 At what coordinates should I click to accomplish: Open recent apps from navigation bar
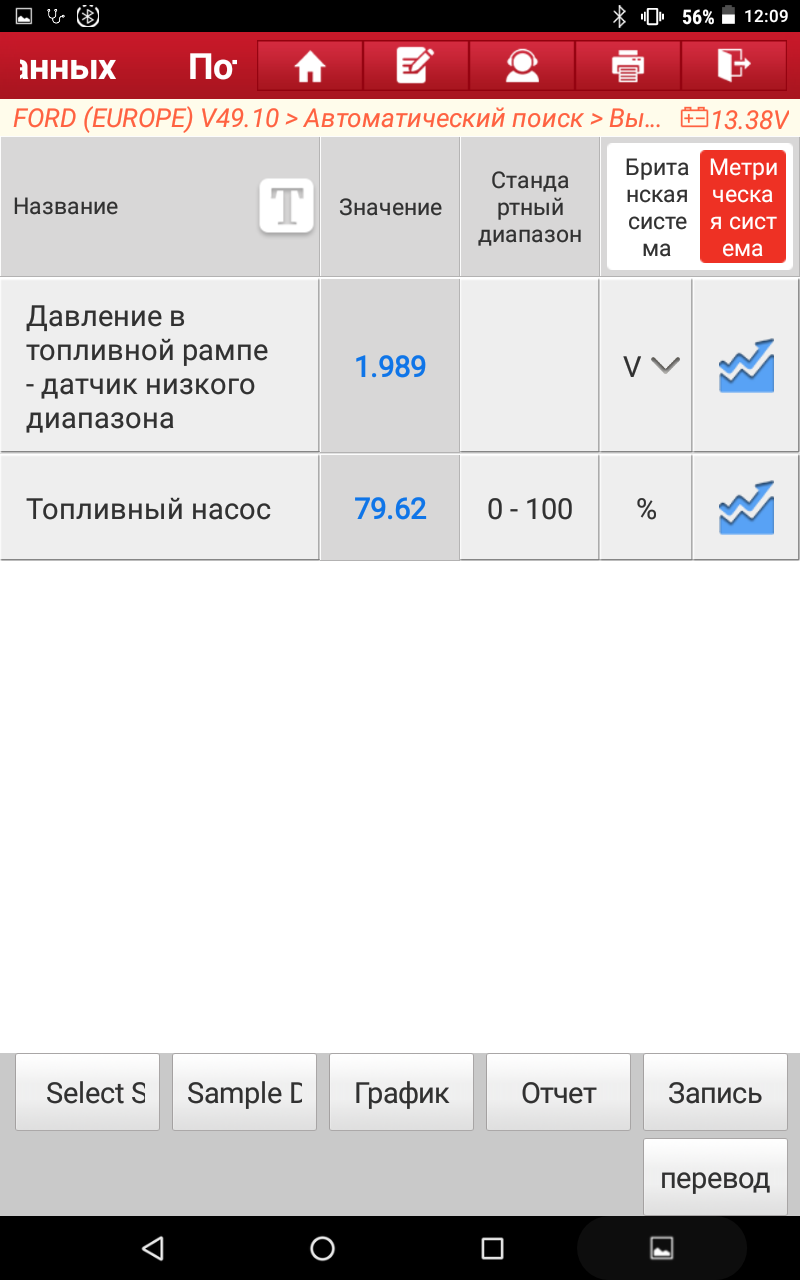[x=492, y=1248]
